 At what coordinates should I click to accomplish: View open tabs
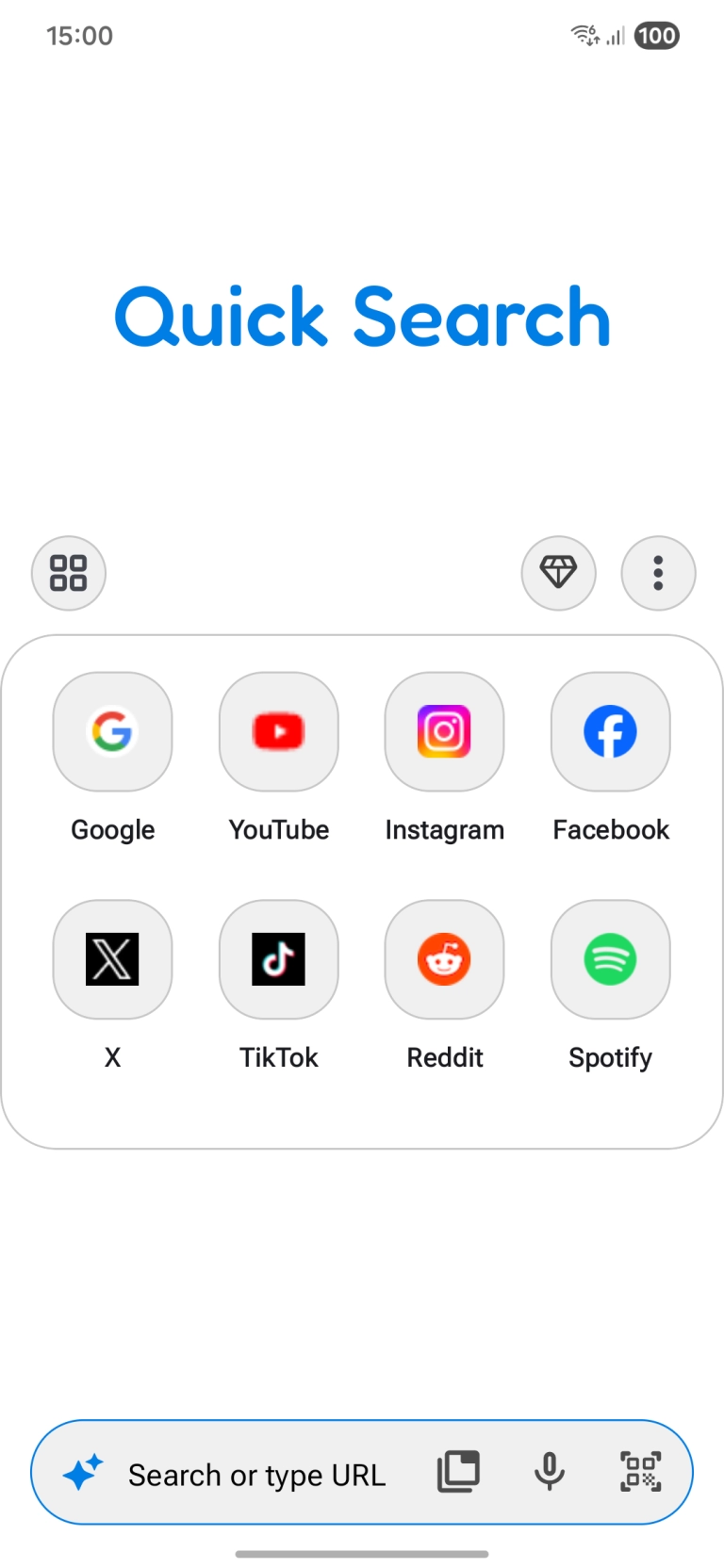458,1472
